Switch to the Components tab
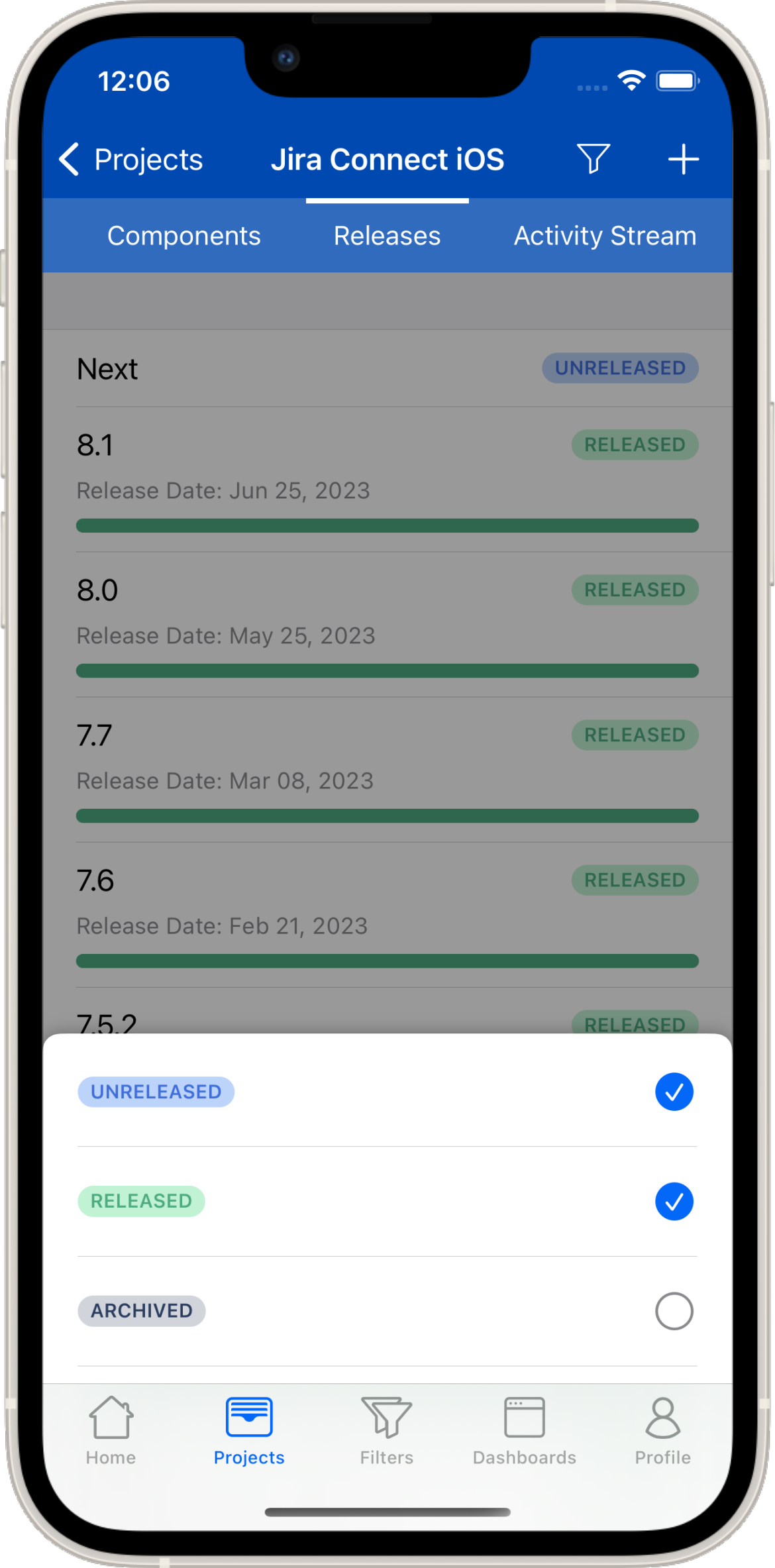Image resolution: width=775 pixels, height=1568 pixels. tap(183, 236)
